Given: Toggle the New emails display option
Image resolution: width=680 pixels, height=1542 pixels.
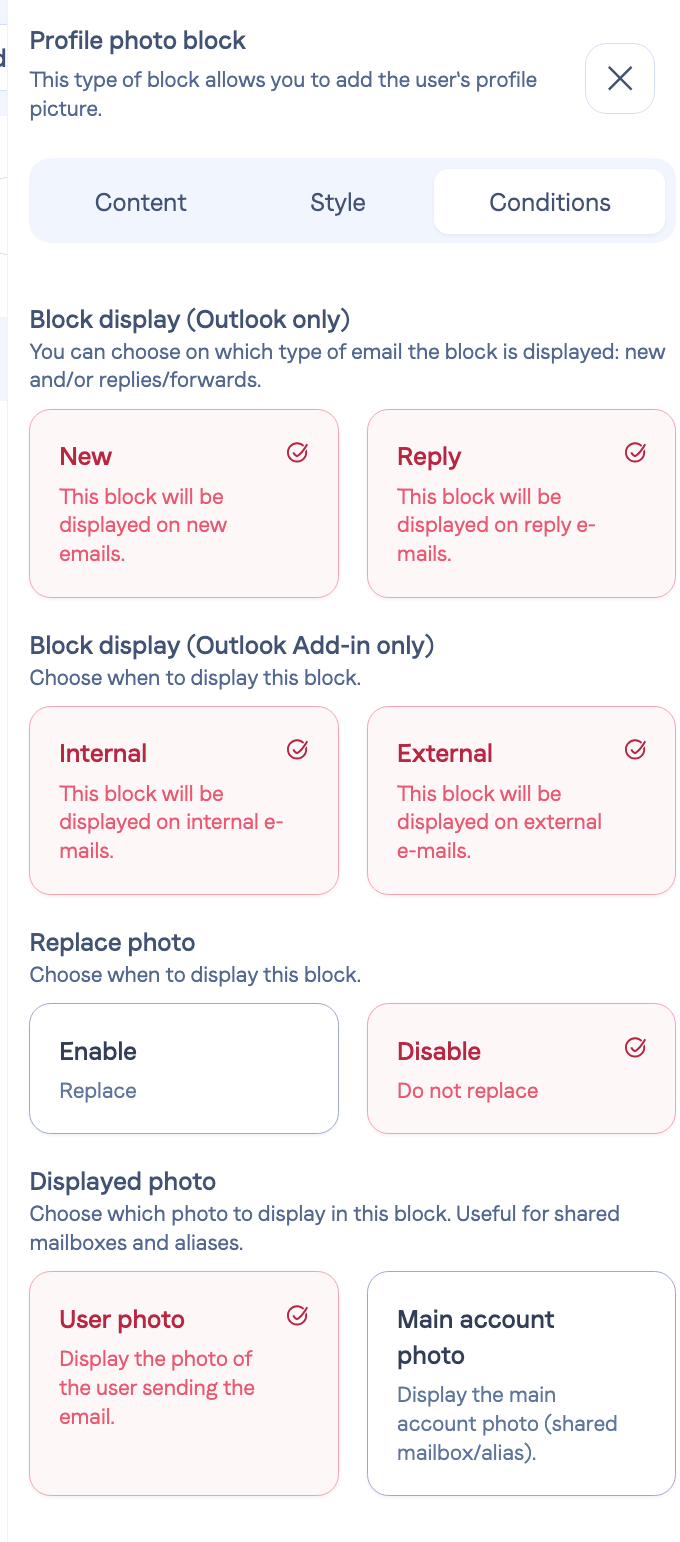Looking at the screenshot, I should 184,503.
